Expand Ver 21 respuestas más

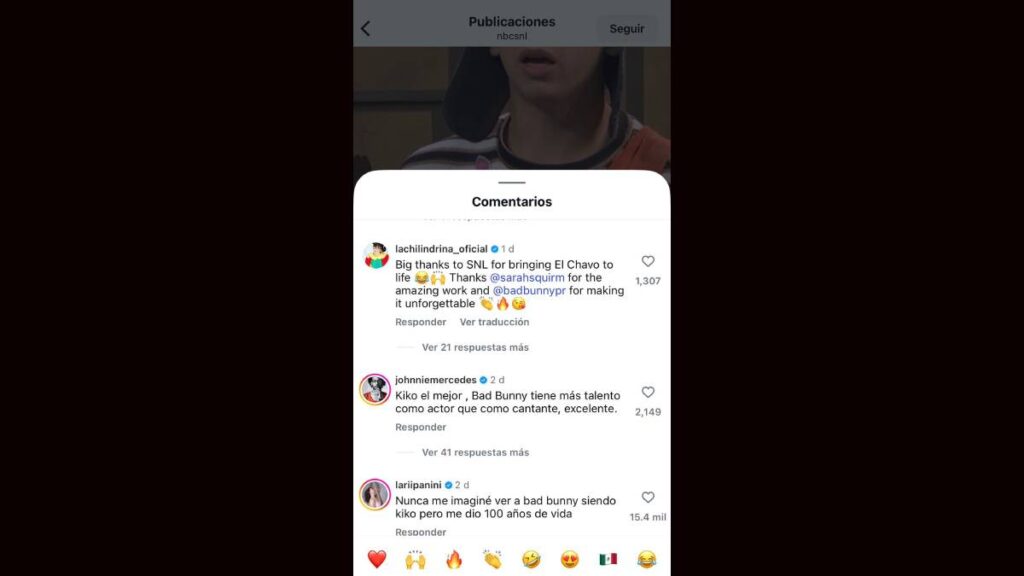point(475,347)
